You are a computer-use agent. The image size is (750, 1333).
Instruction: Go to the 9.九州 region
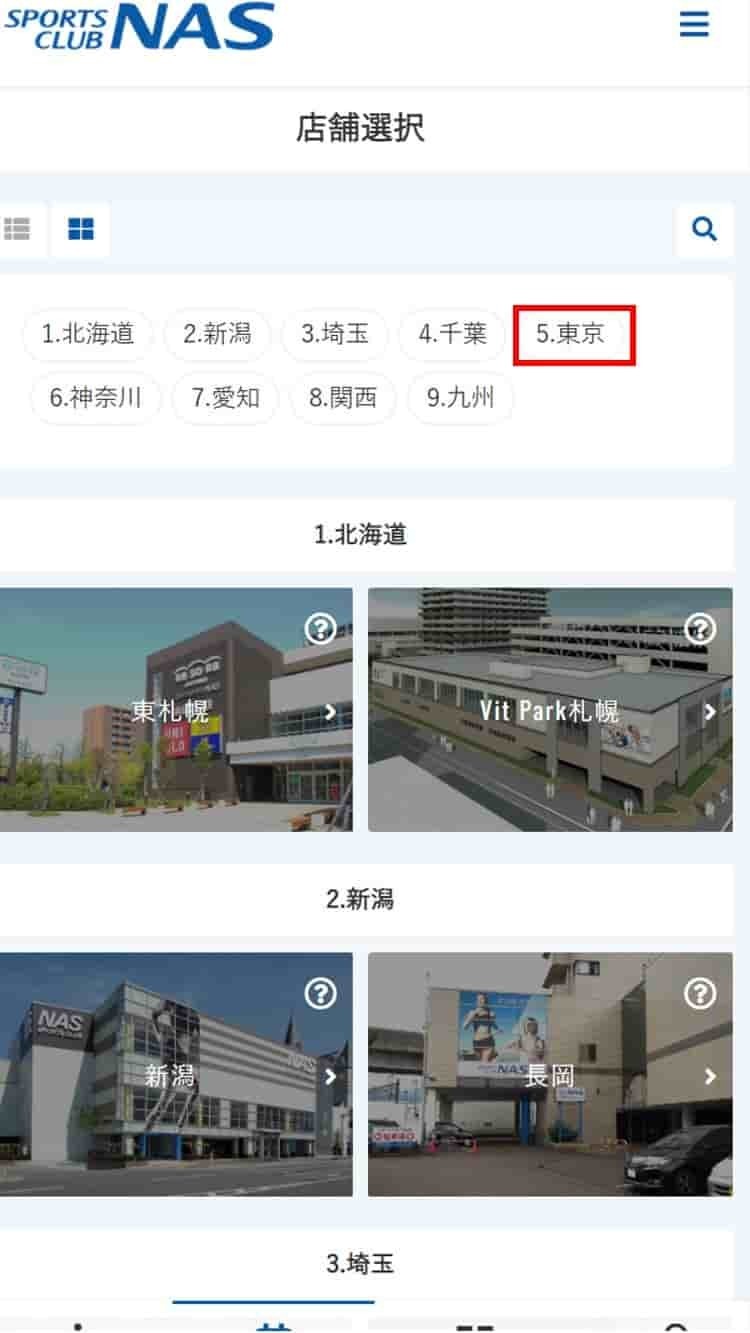click(x=461, y=398)
